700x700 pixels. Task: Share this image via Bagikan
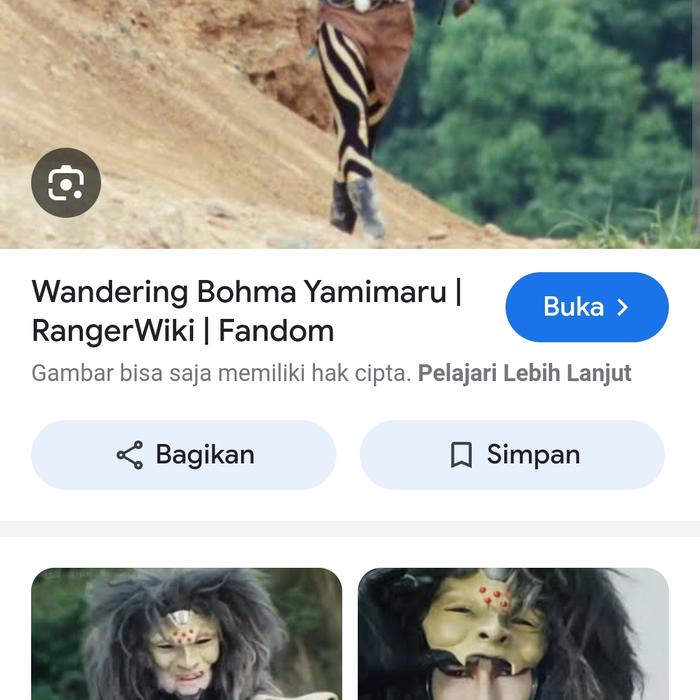coord(184,455)
